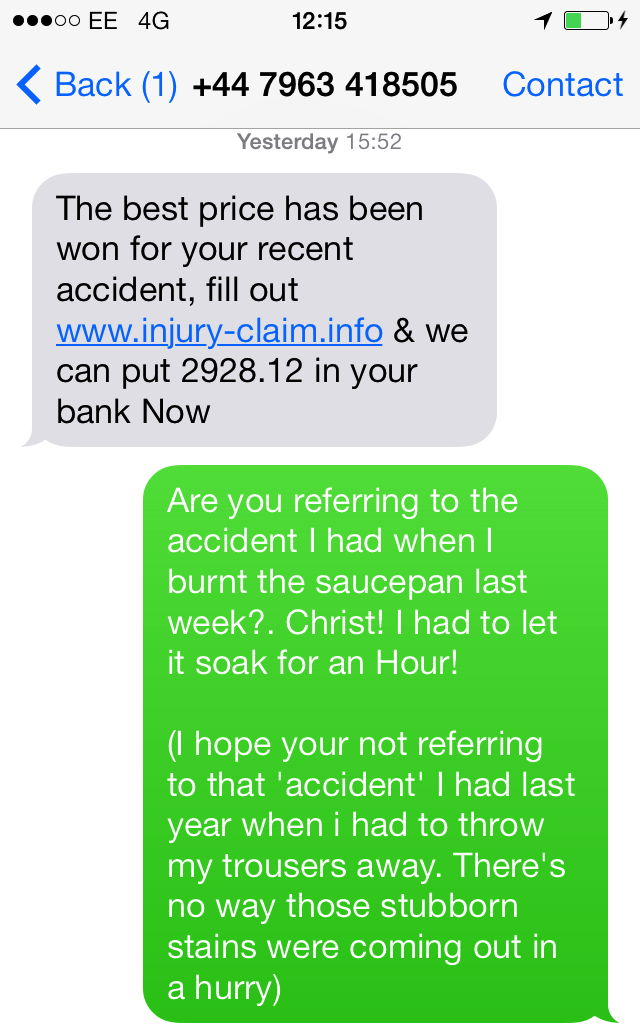Open the Contact details button

(x=562, y=85)
